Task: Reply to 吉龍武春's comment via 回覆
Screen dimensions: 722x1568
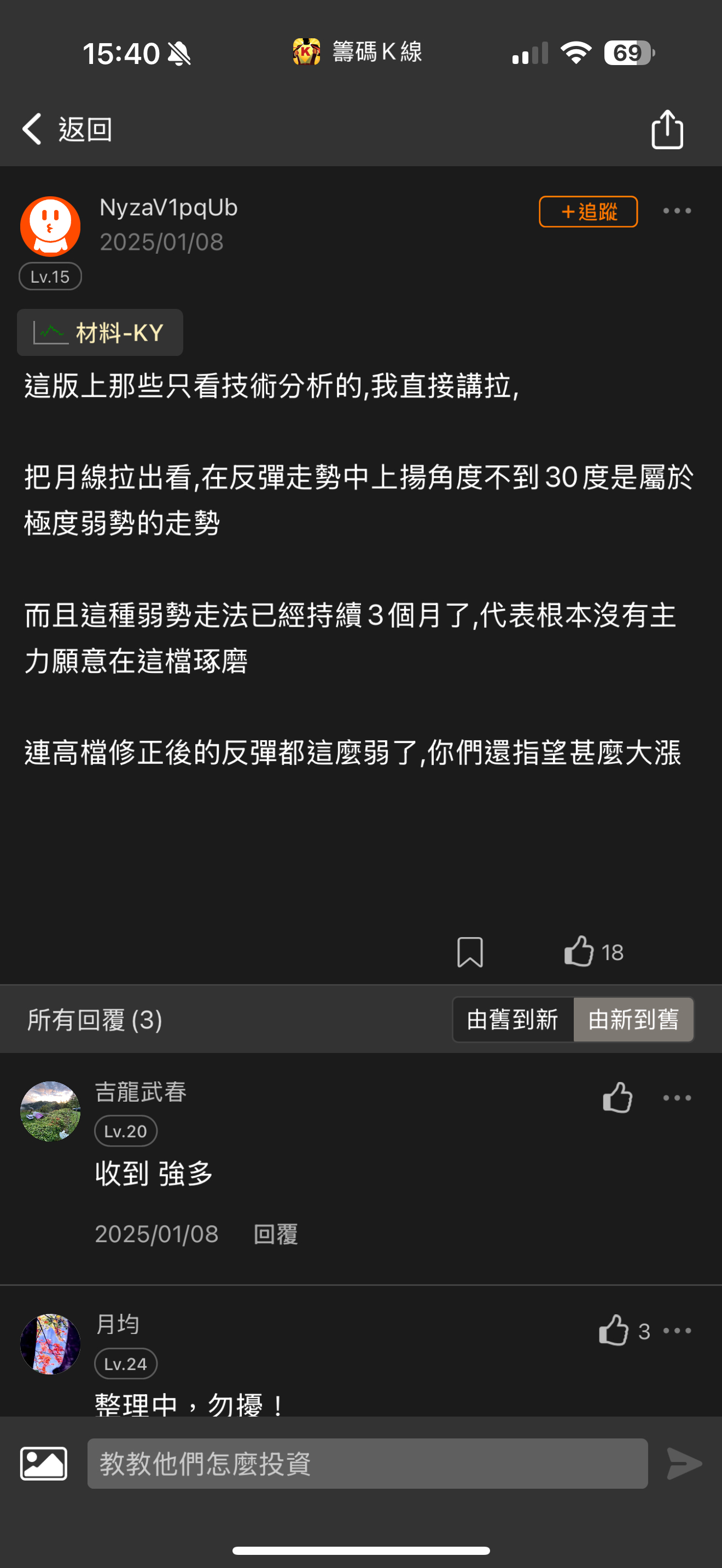Action: (276, 1234)
